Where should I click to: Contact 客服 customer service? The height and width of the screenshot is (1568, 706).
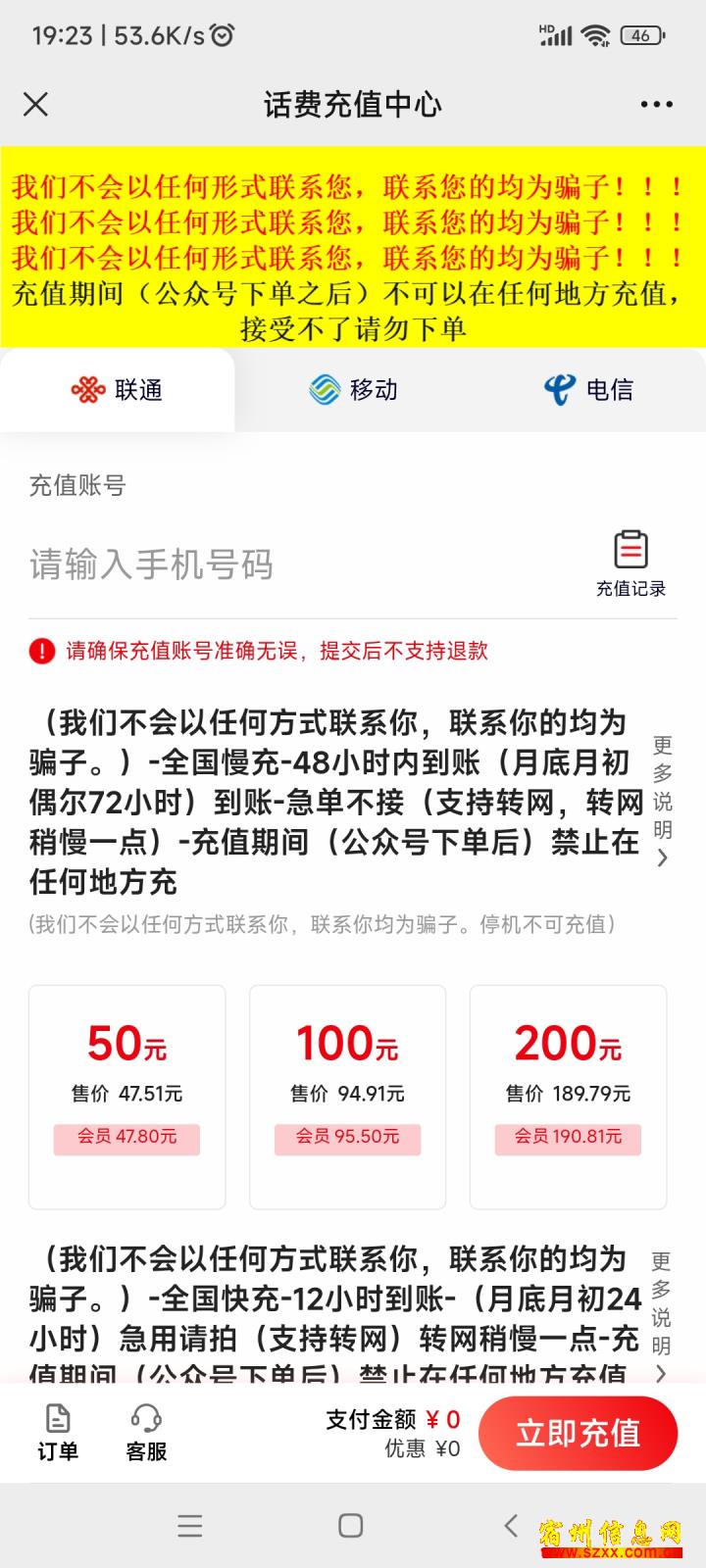coord(146,1433)
